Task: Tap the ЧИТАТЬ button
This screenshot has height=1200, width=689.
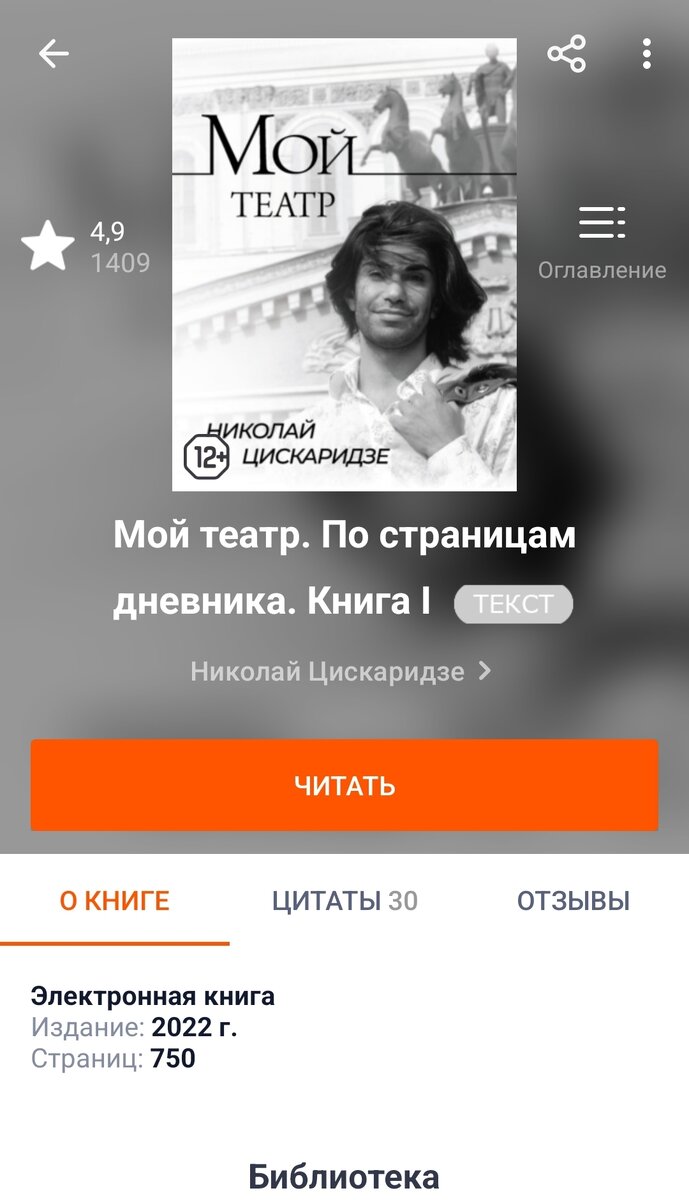Action: click(344, 785)
